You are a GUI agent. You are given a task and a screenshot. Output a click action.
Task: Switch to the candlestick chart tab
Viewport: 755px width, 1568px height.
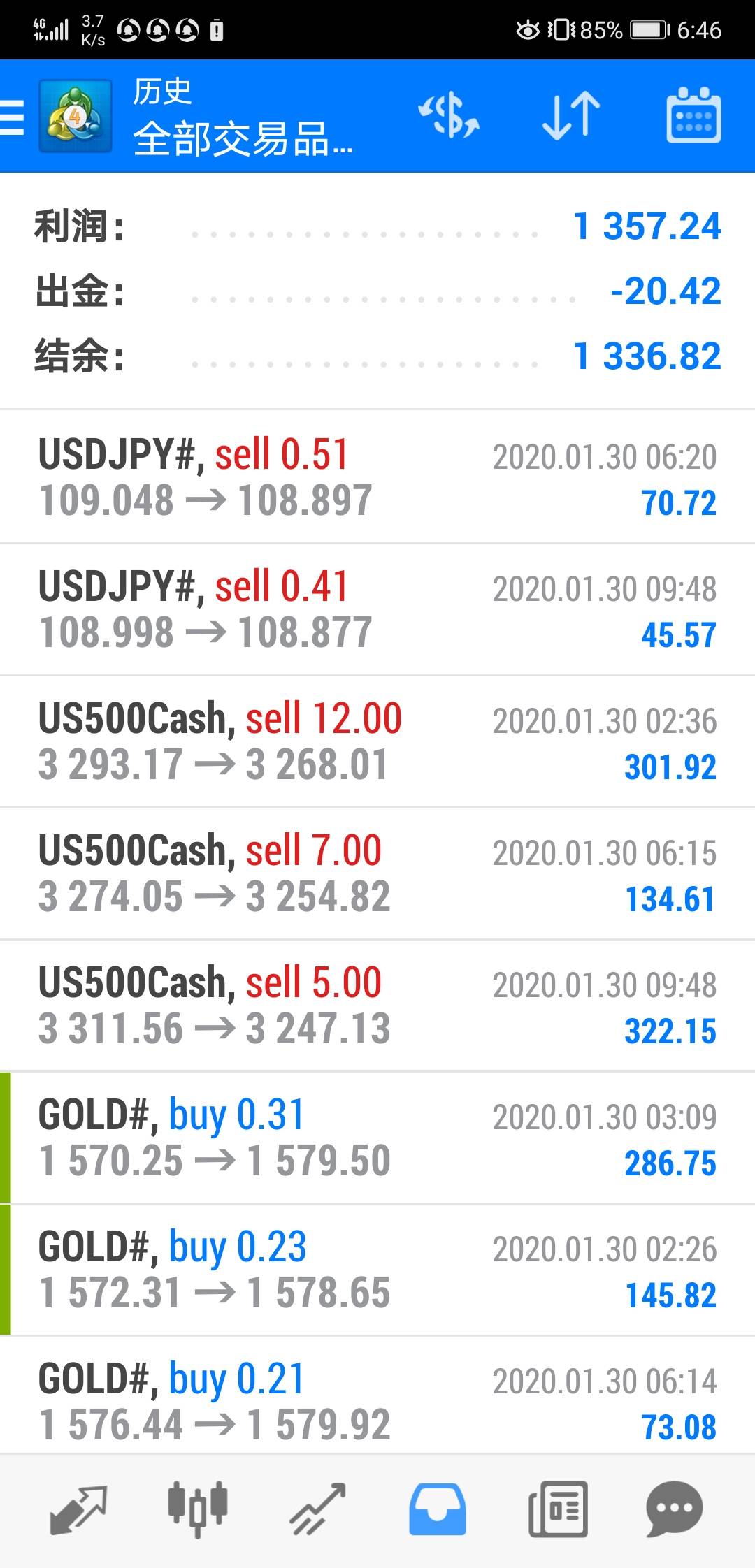(198, 1509)
